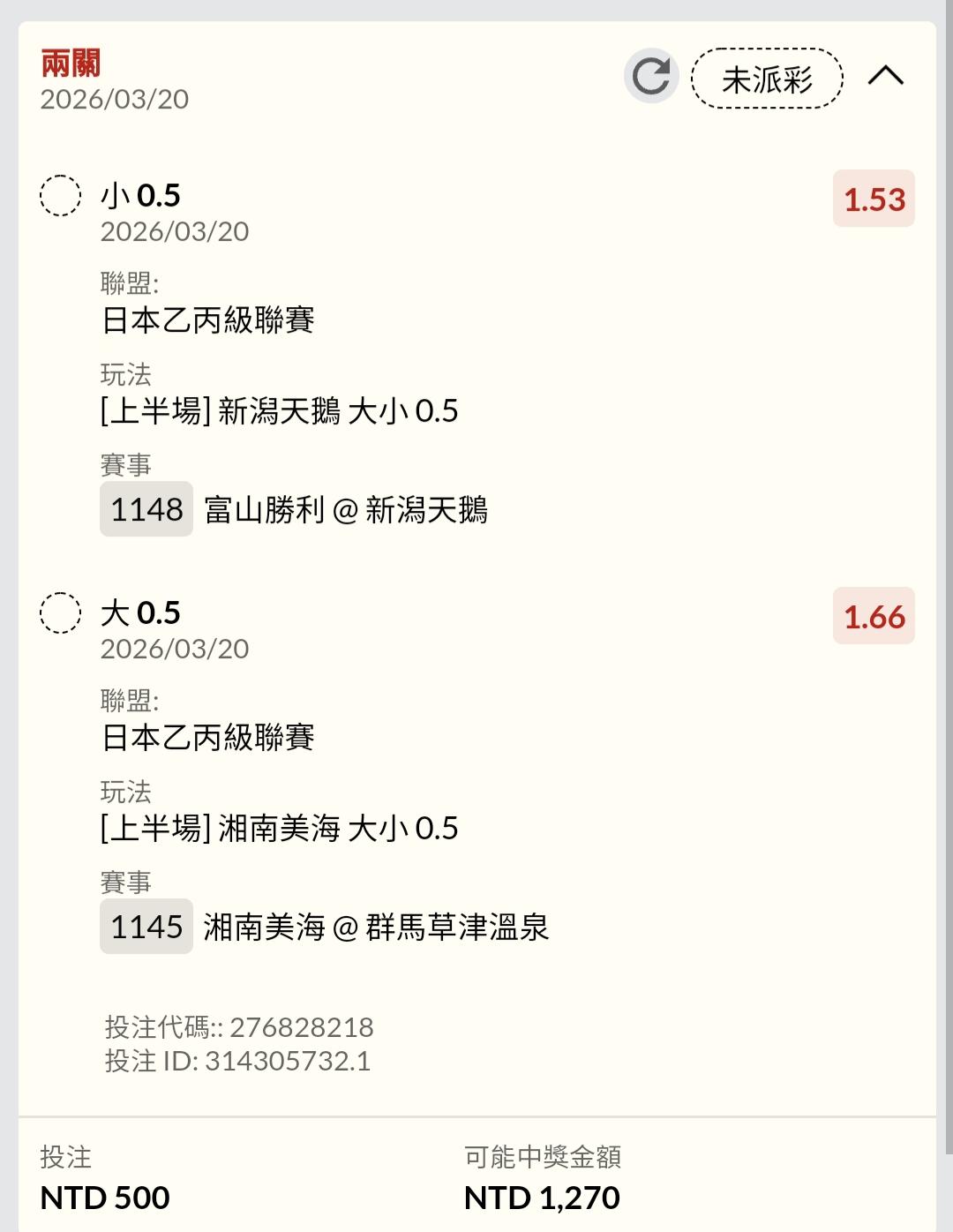This screenshot has height=1232, width=953.
Task: Collapse the 兩關 bet details
Action: (x=885, y=77)
